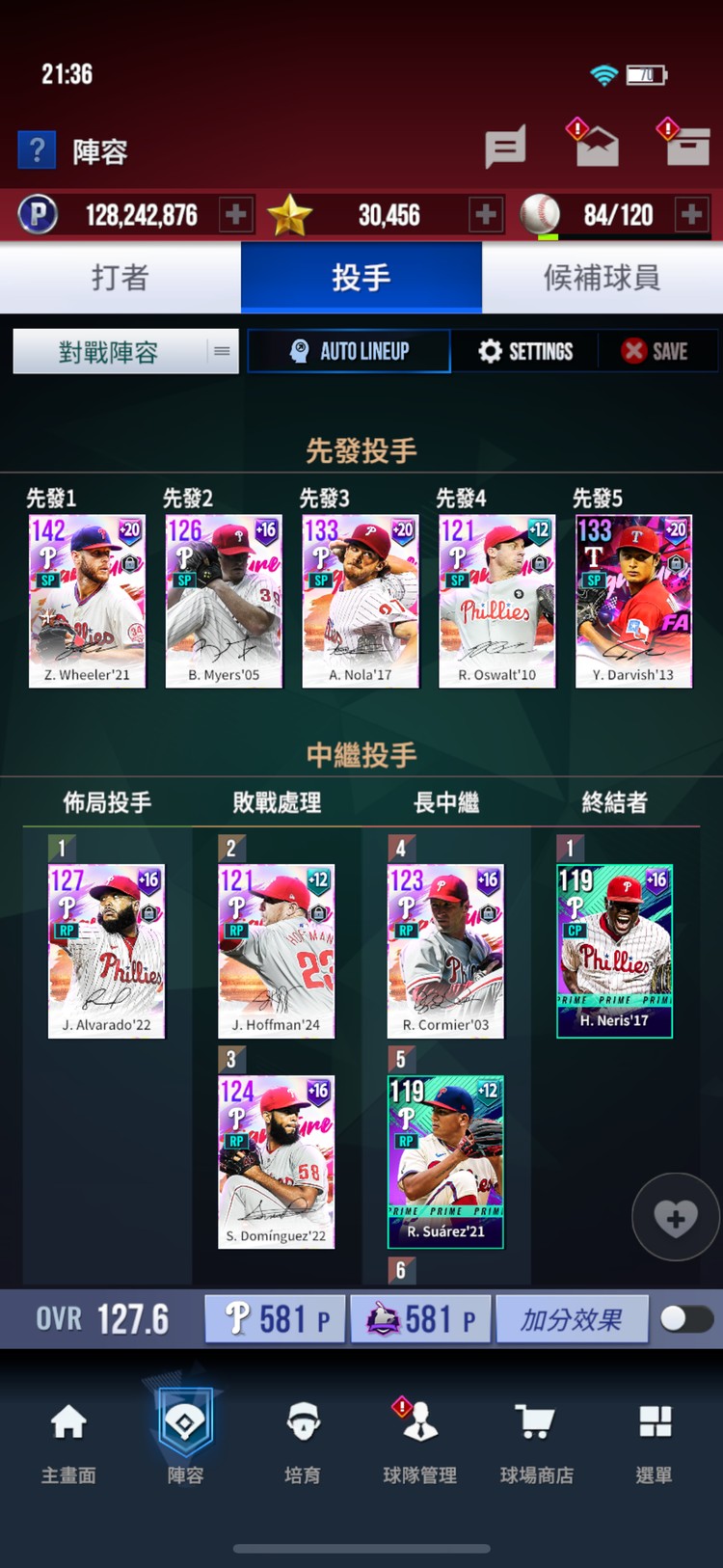The height and width of the screenshot is (1568, 723).
Task: Tap the AUTO LINEUP button
Action: click(x=349, y=351)
